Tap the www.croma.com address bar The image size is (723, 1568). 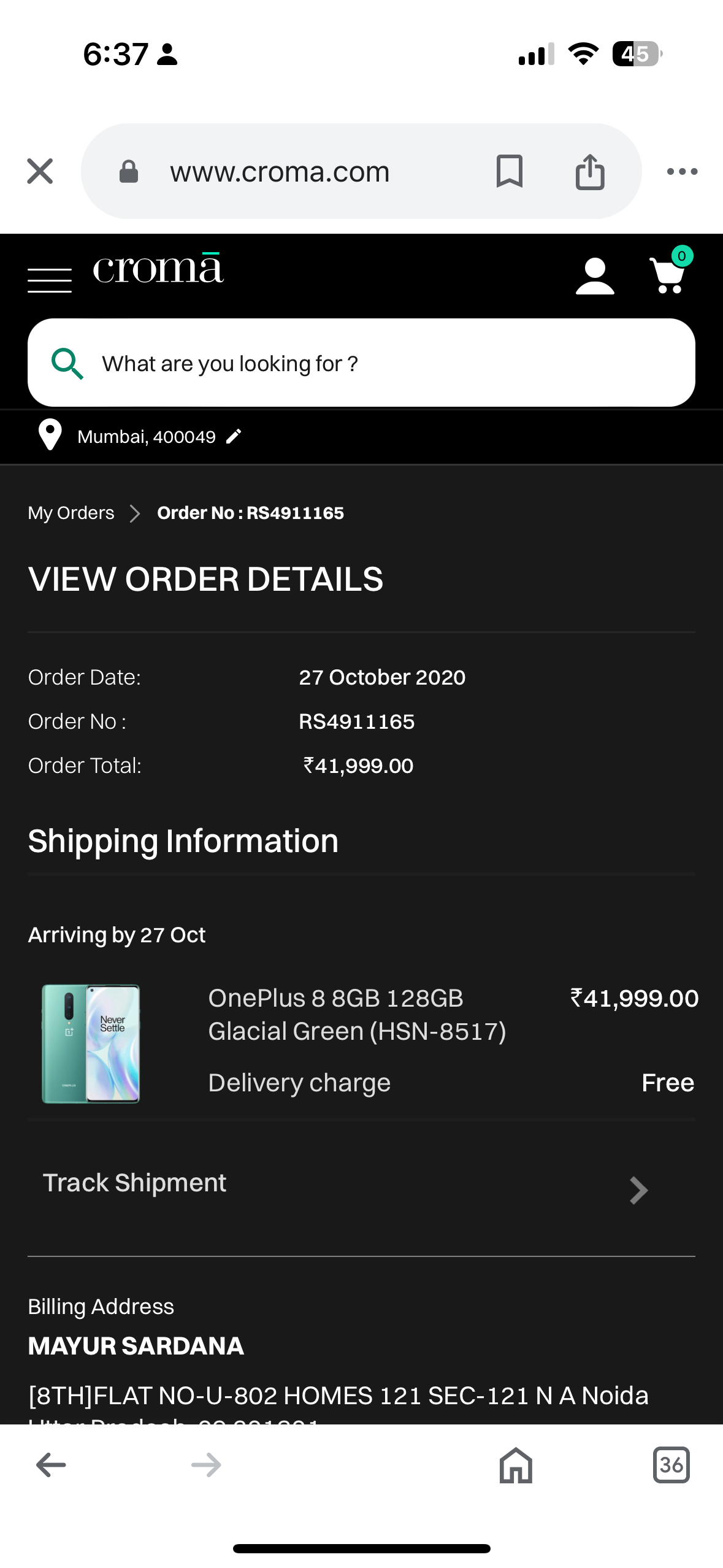tap(280, 171)
